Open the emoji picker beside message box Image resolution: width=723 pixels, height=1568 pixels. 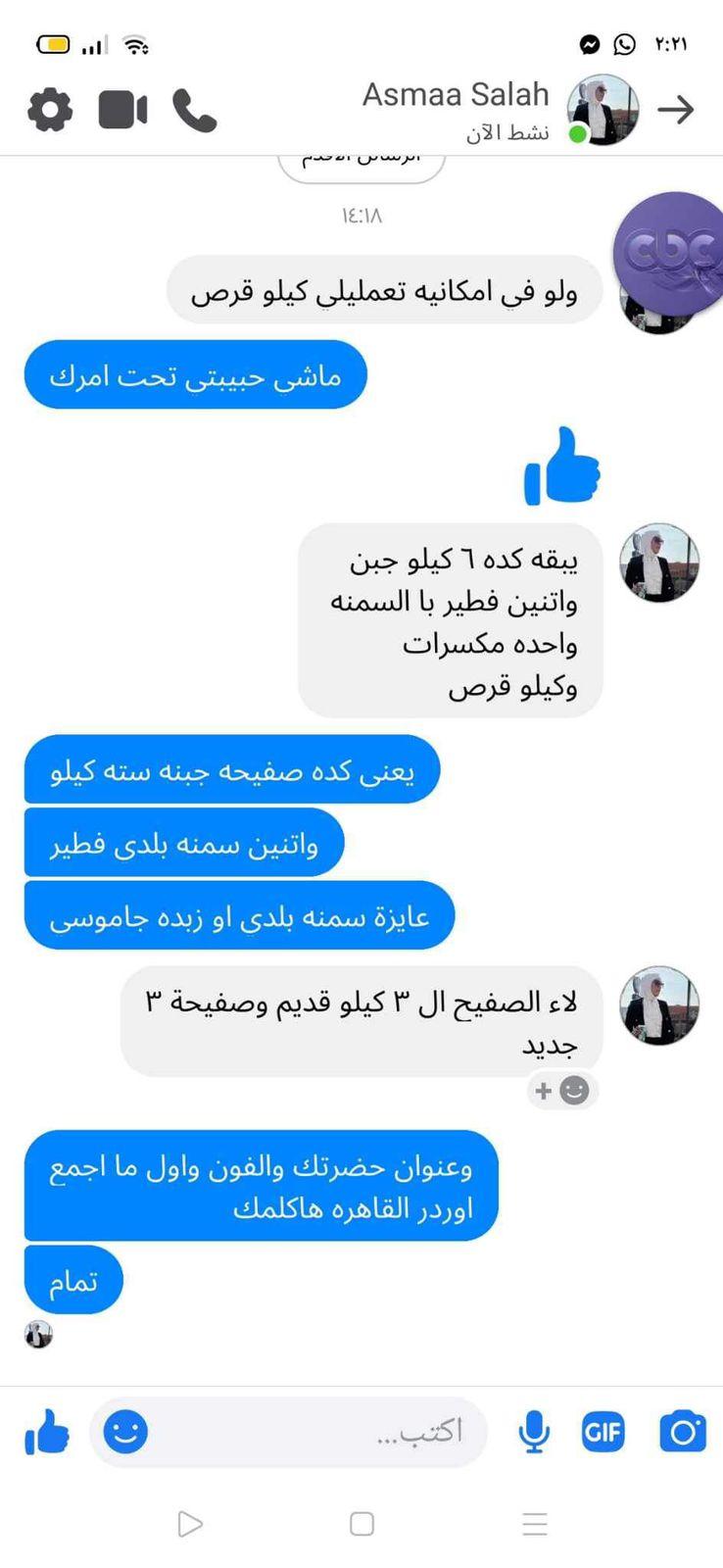[x=125, y=1432]
